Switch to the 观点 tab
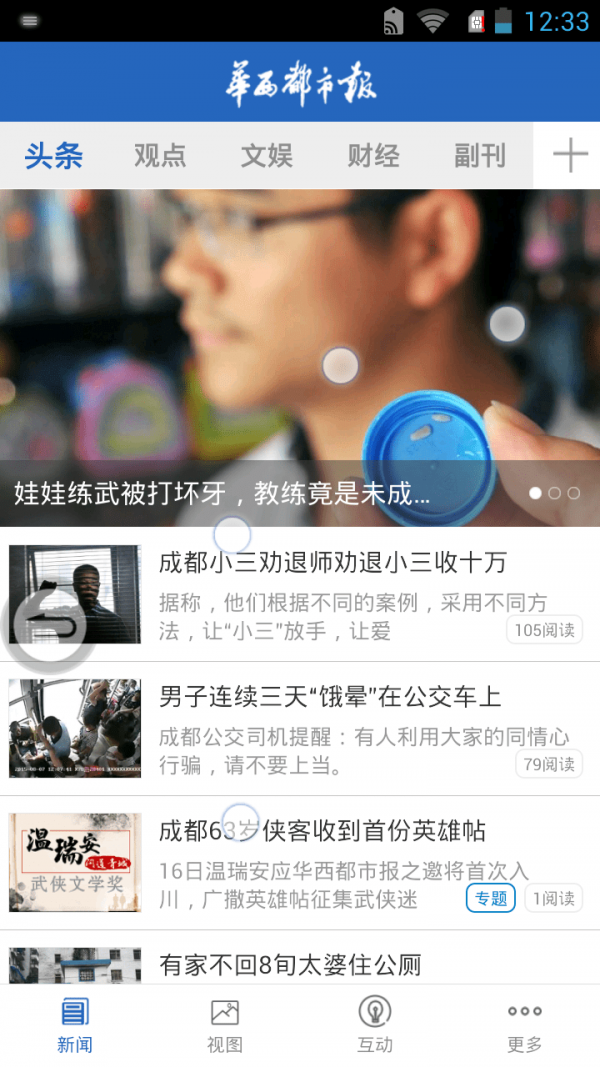The width and height of the screenshot is (600, 1067). click(x=160, y=156)
